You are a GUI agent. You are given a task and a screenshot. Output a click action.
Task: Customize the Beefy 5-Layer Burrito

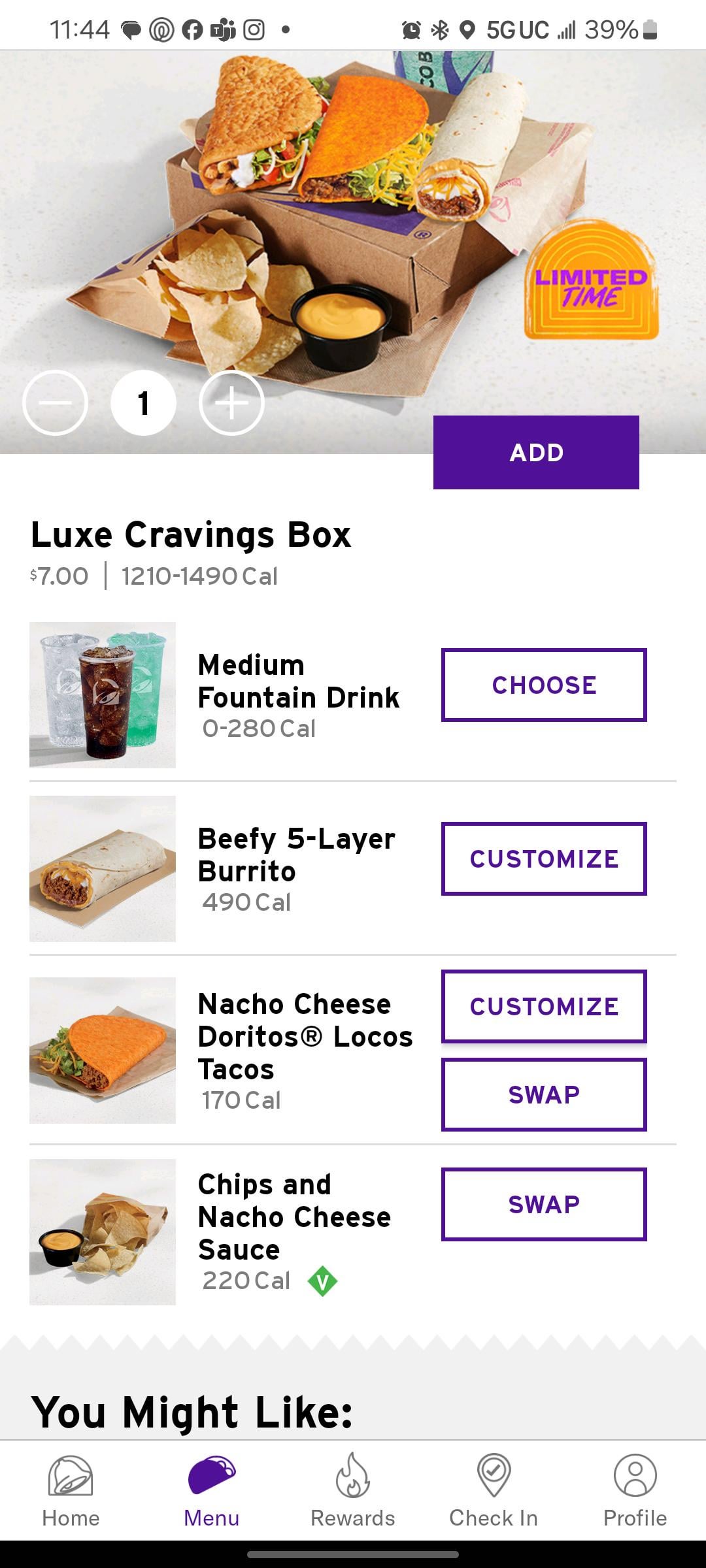point(544,858)
